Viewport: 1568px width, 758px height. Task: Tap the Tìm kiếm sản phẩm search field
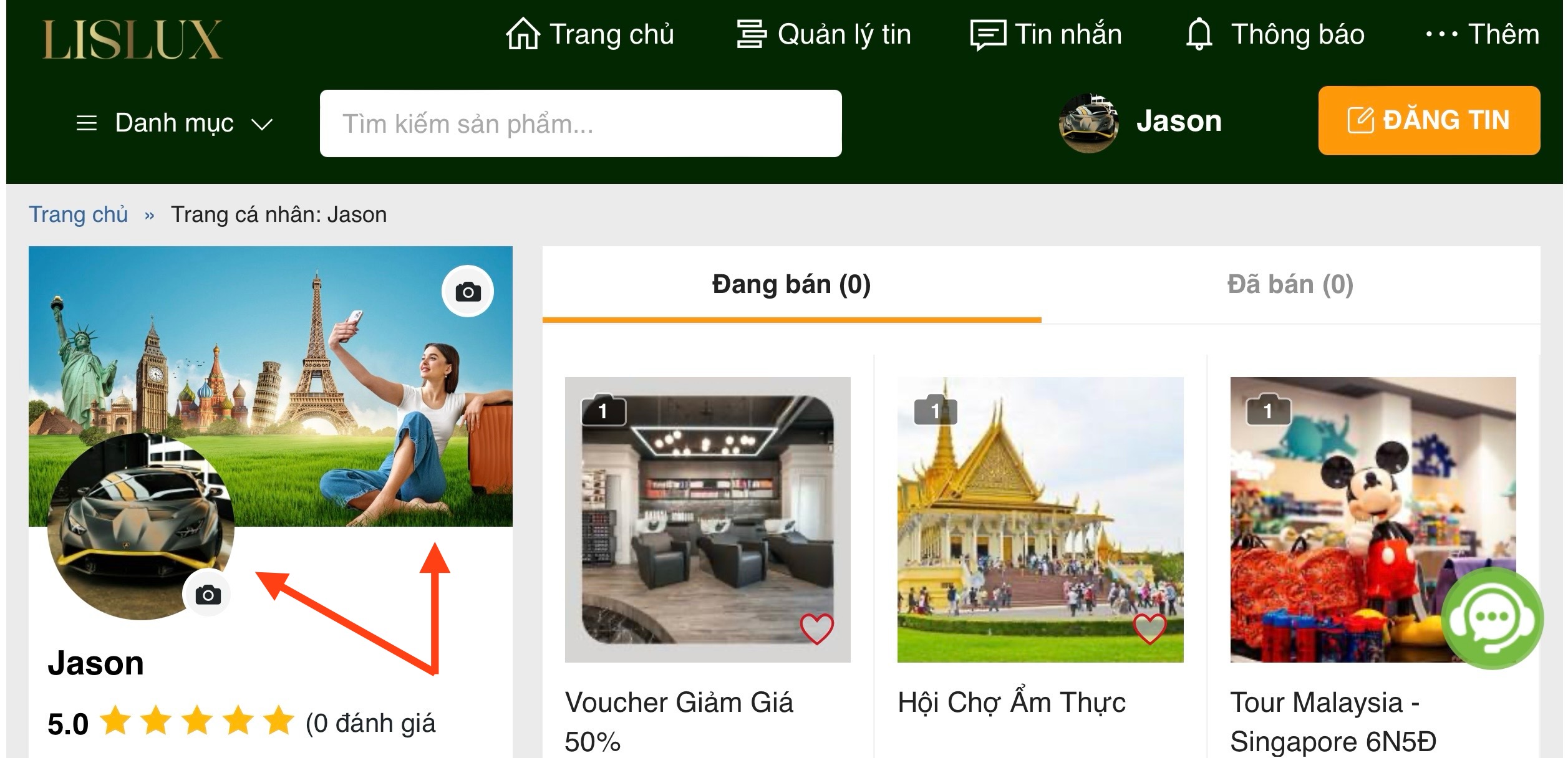(x=580, y=123)
